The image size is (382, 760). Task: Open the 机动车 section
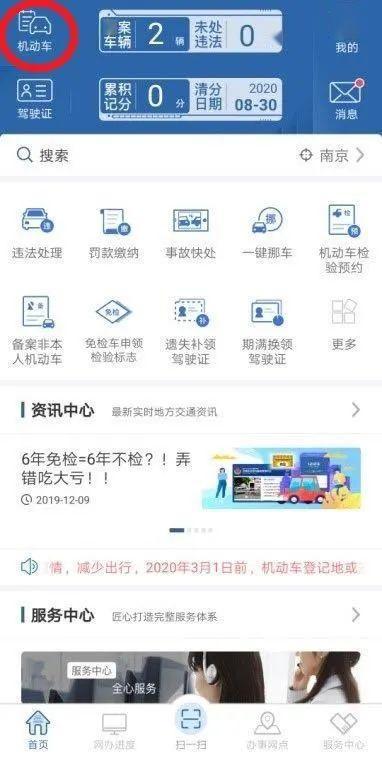35,31
